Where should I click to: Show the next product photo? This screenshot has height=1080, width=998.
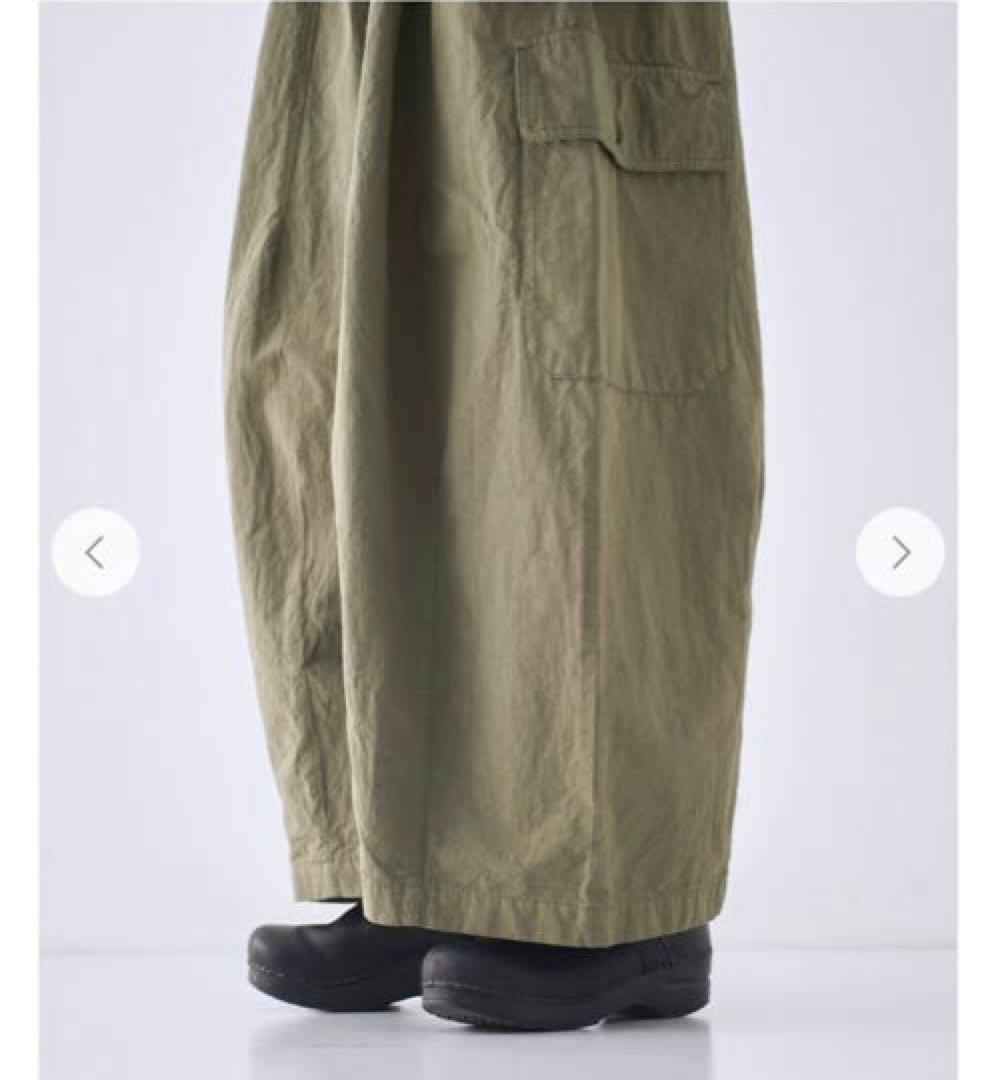click(x=900, y=552)
